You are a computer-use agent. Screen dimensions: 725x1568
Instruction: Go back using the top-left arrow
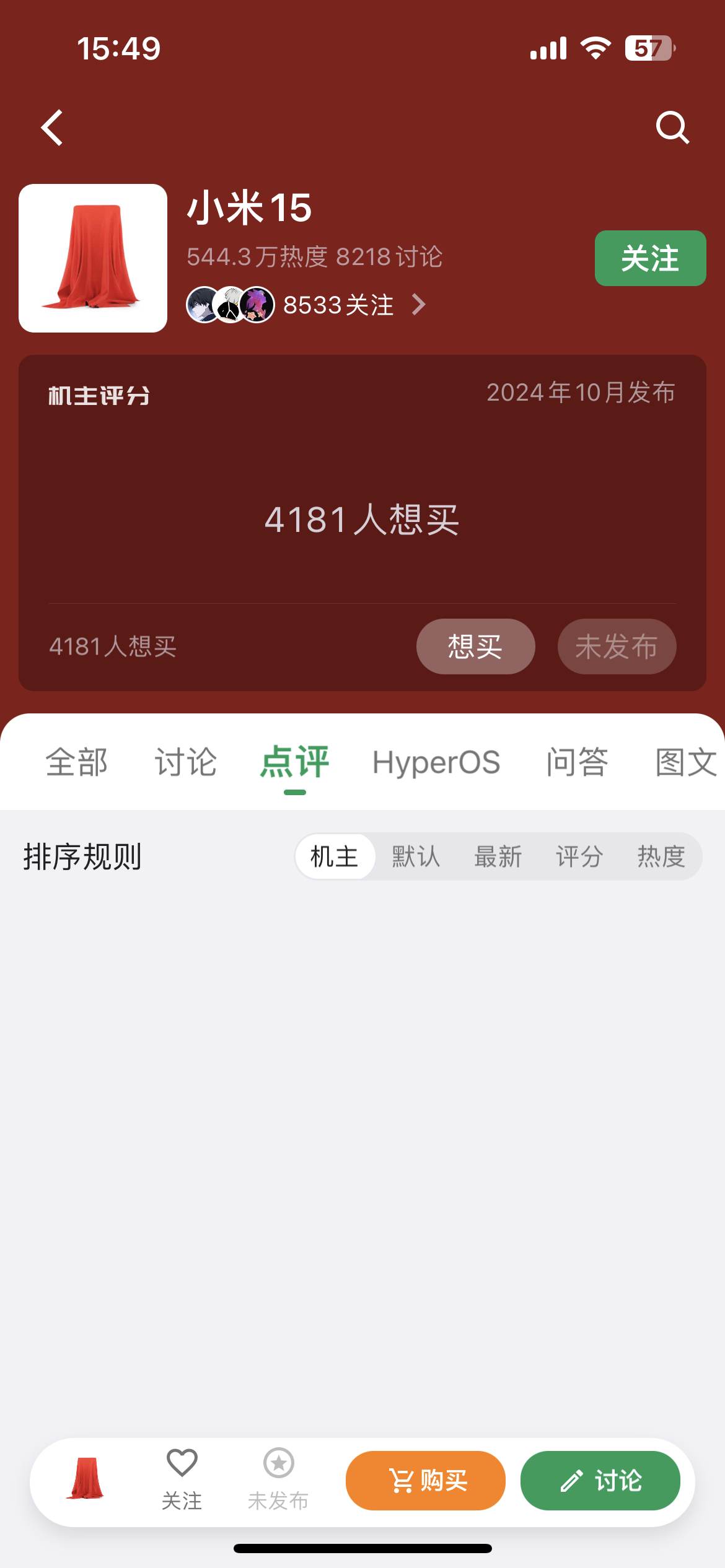(x=53, y=128)
